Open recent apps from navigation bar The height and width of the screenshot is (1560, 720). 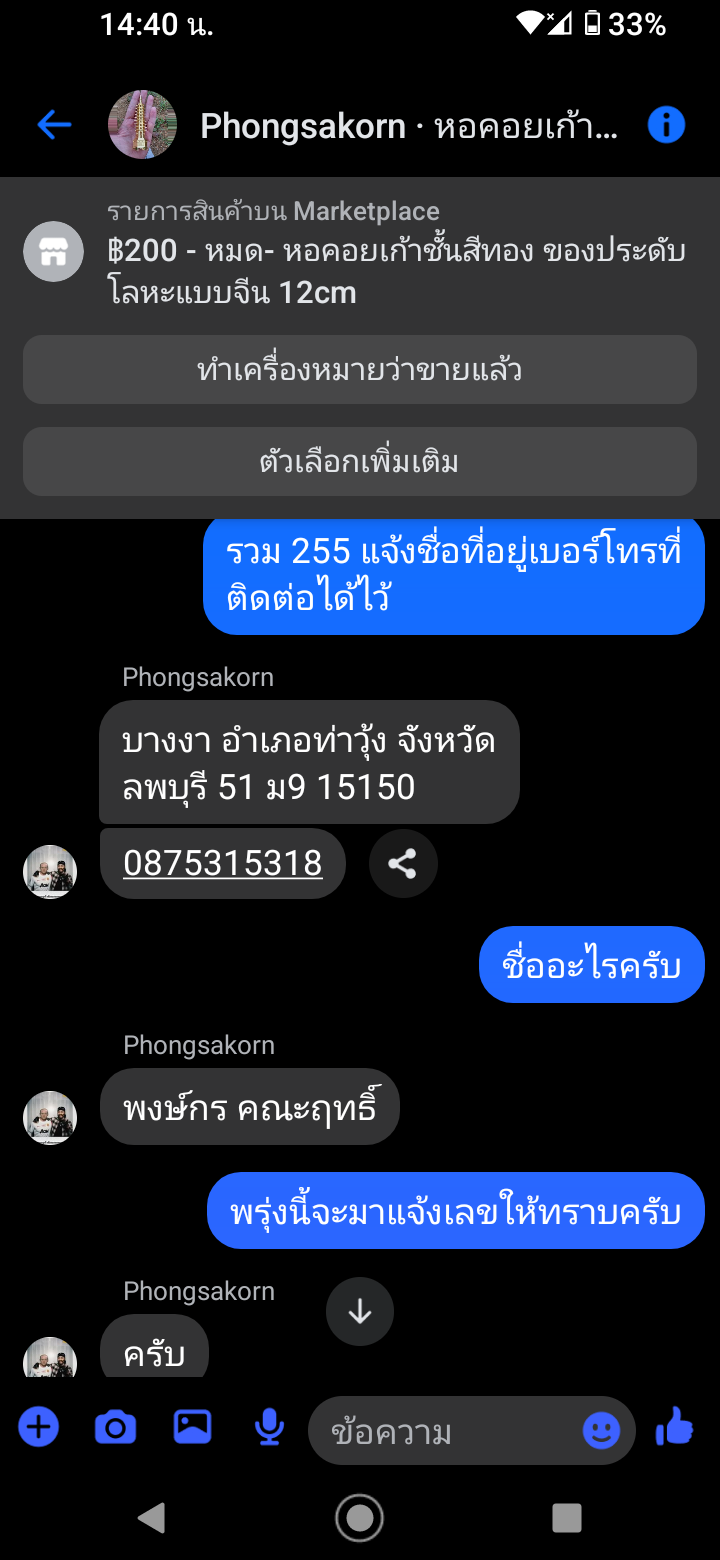pyautogui.click(x=567, y=1518)
